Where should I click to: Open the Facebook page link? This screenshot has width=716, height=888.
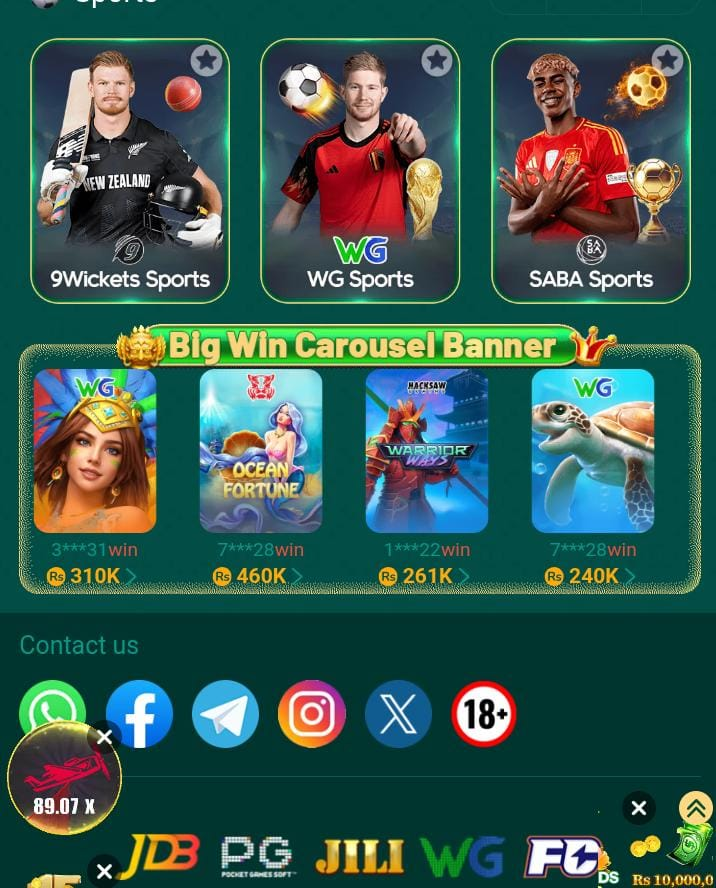pos(139,714)
